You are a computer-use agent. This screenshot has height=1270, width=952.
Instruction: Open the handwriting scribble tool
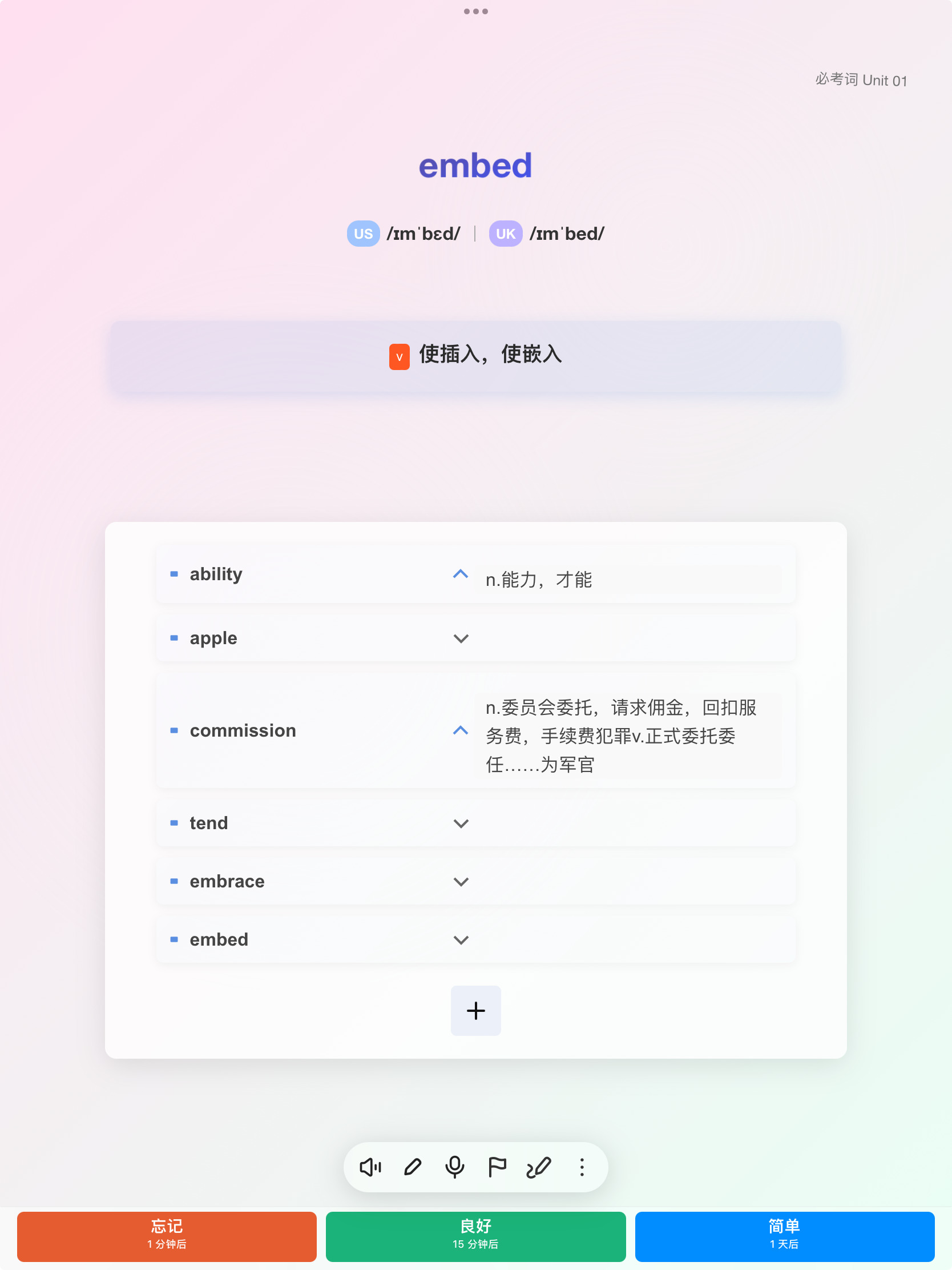coord(539,1167)
